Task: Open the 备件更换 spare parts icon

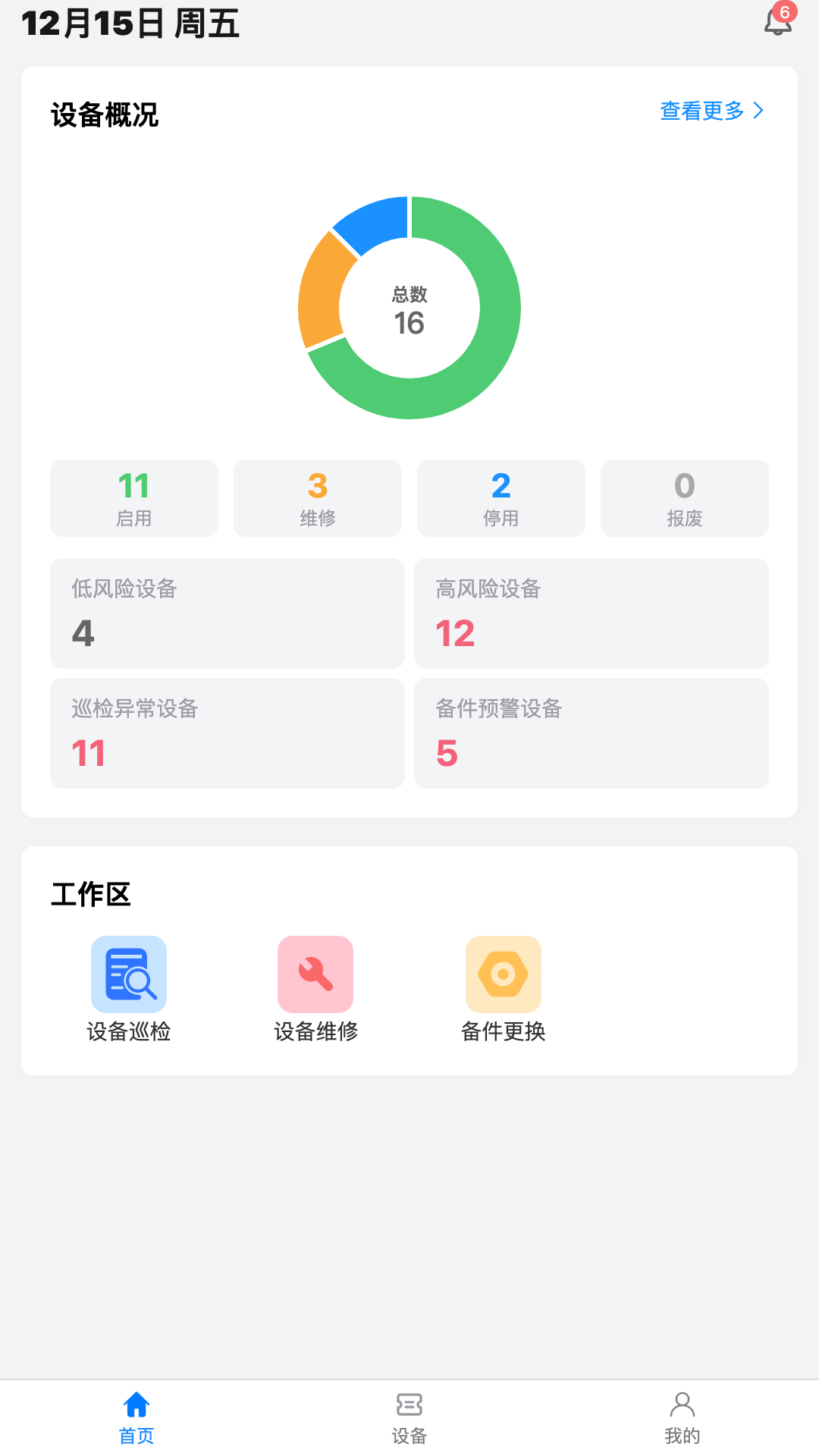Action: coord(503,974)
